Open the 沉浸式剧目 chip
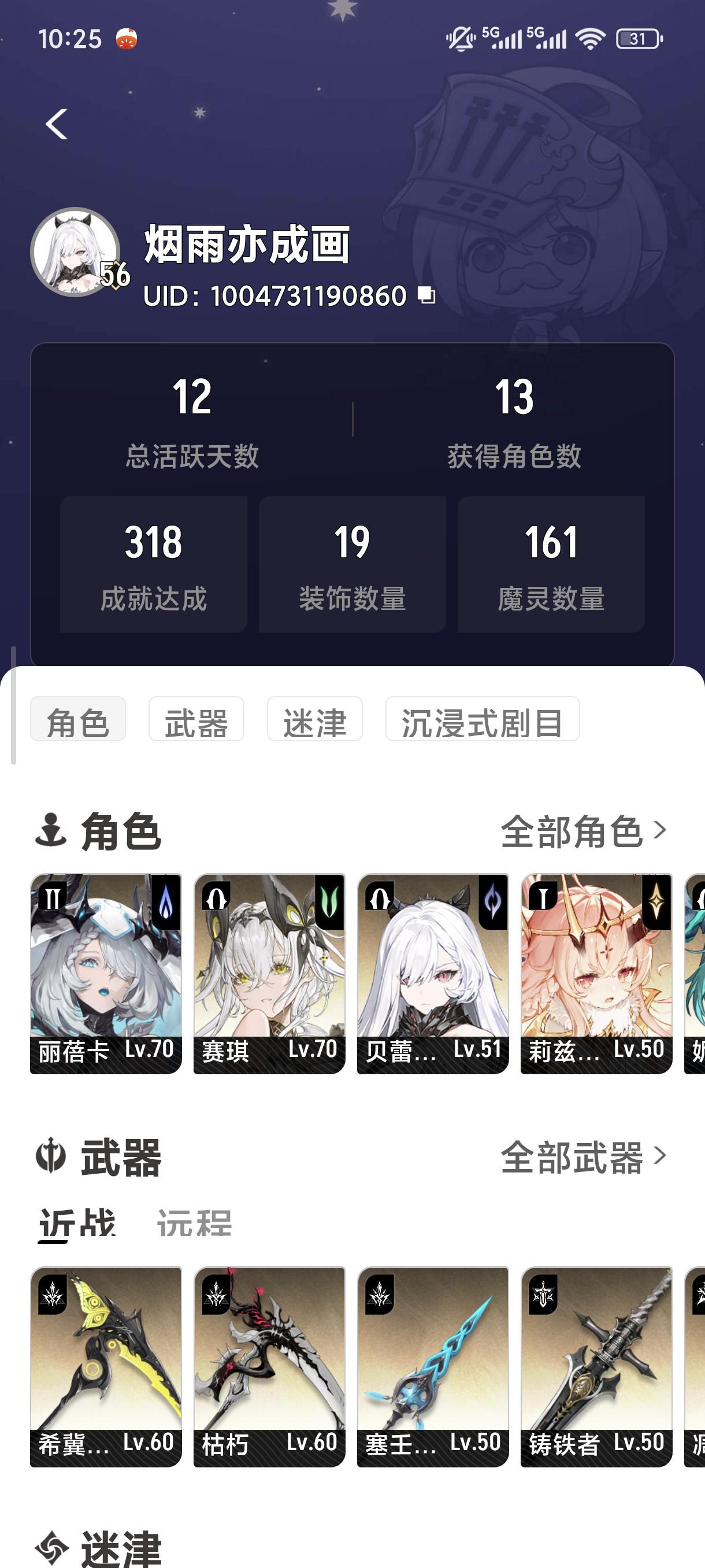 (x=482, y=719)
